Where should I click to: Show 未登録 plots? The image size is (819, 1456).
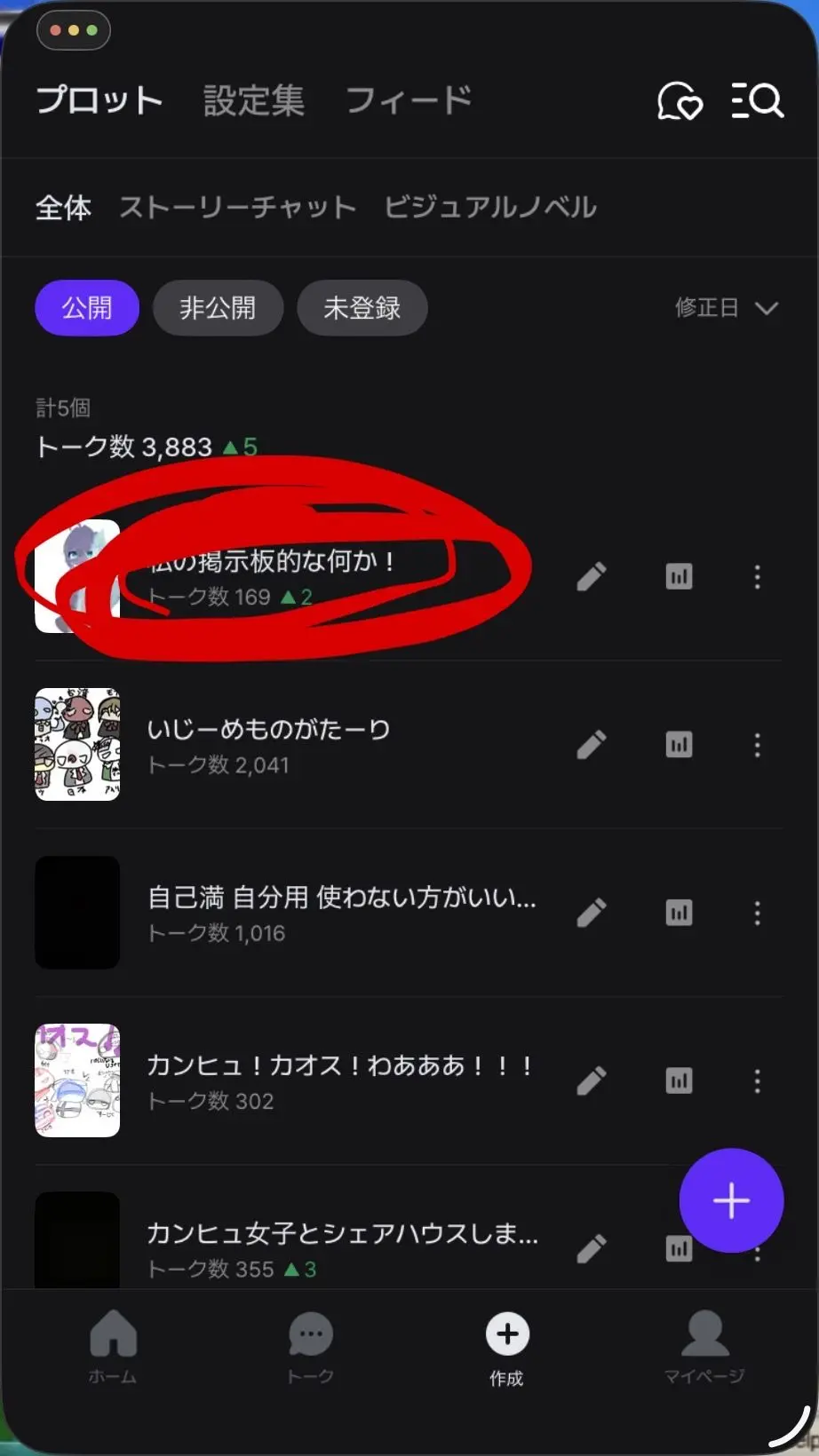(x=362, y=308)
